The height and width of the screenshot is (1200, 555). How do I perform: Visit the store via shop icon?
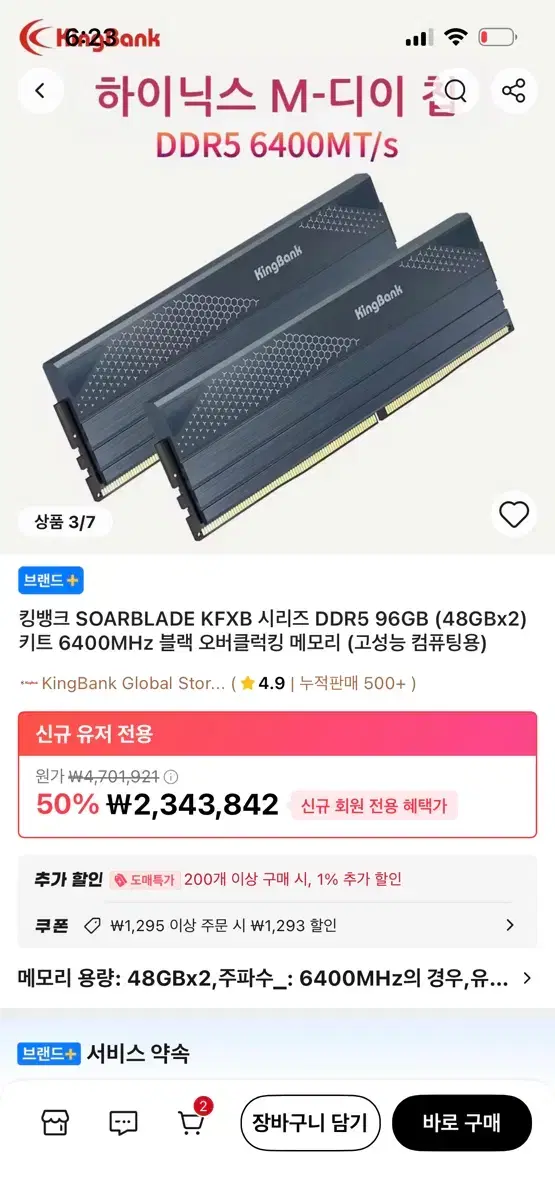[54, 1123]
